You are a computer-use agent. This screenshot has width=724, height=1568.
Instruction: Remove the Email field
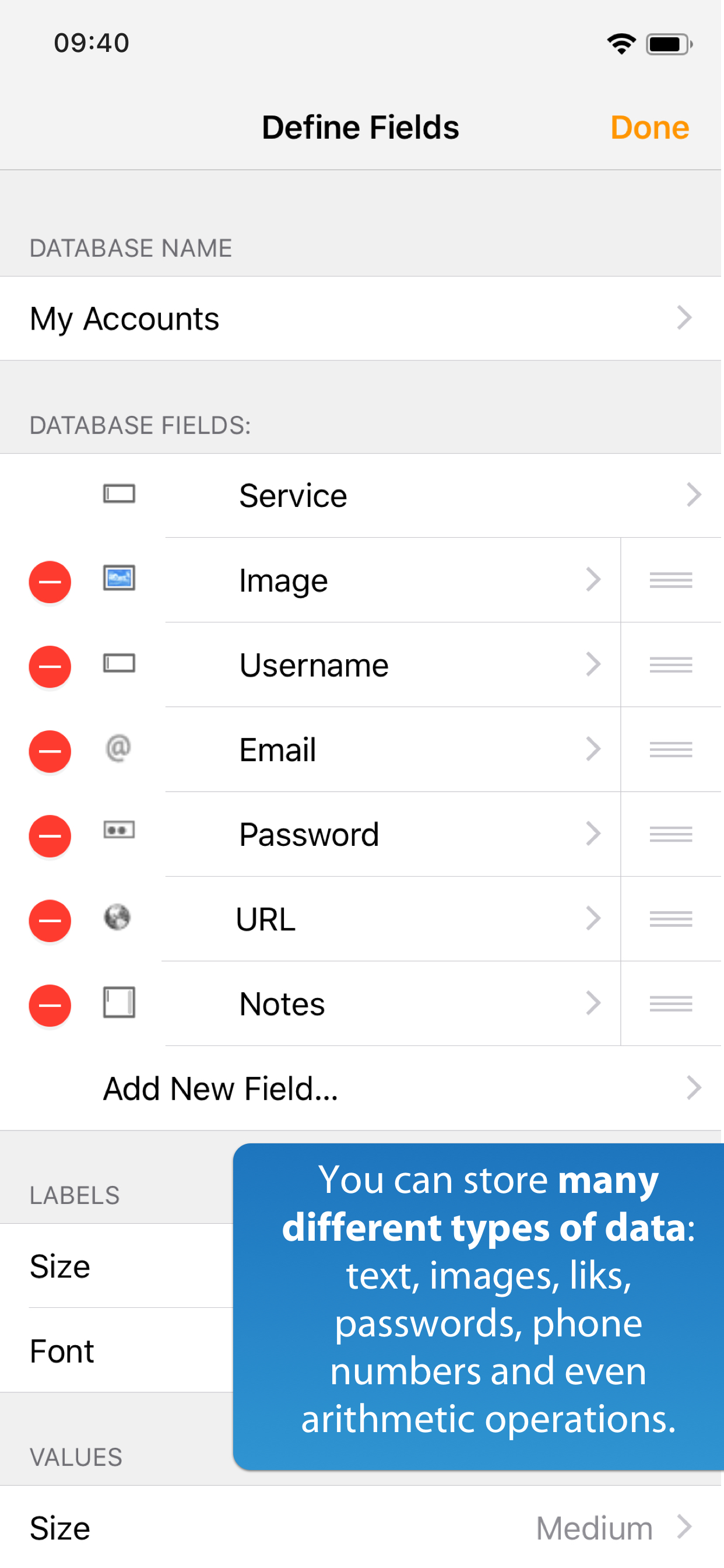coord(50,751)
